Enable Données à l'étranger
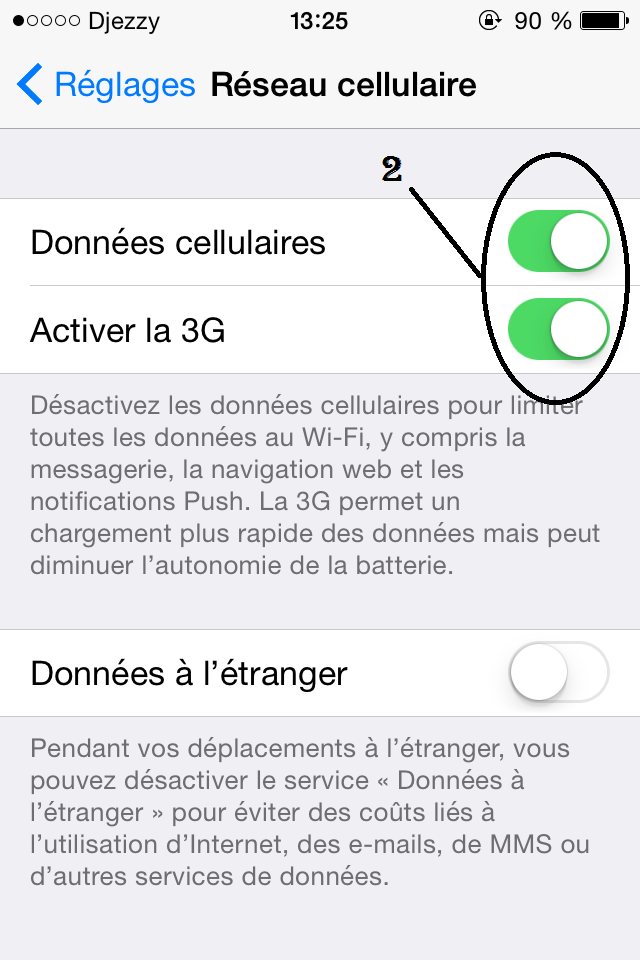The width and height of the screenshot is (640, 960). tap(558, 673)
